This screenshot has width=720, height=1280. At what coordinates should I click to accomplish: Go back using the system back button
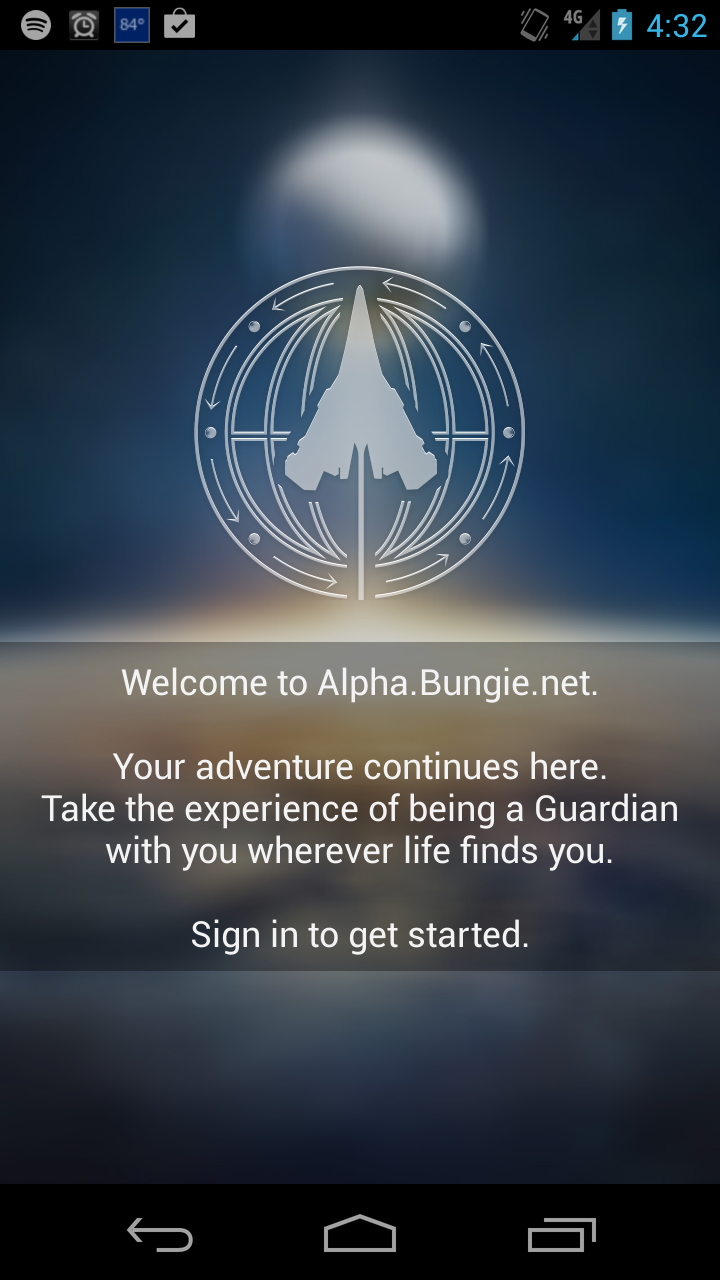coord(160,1235)
